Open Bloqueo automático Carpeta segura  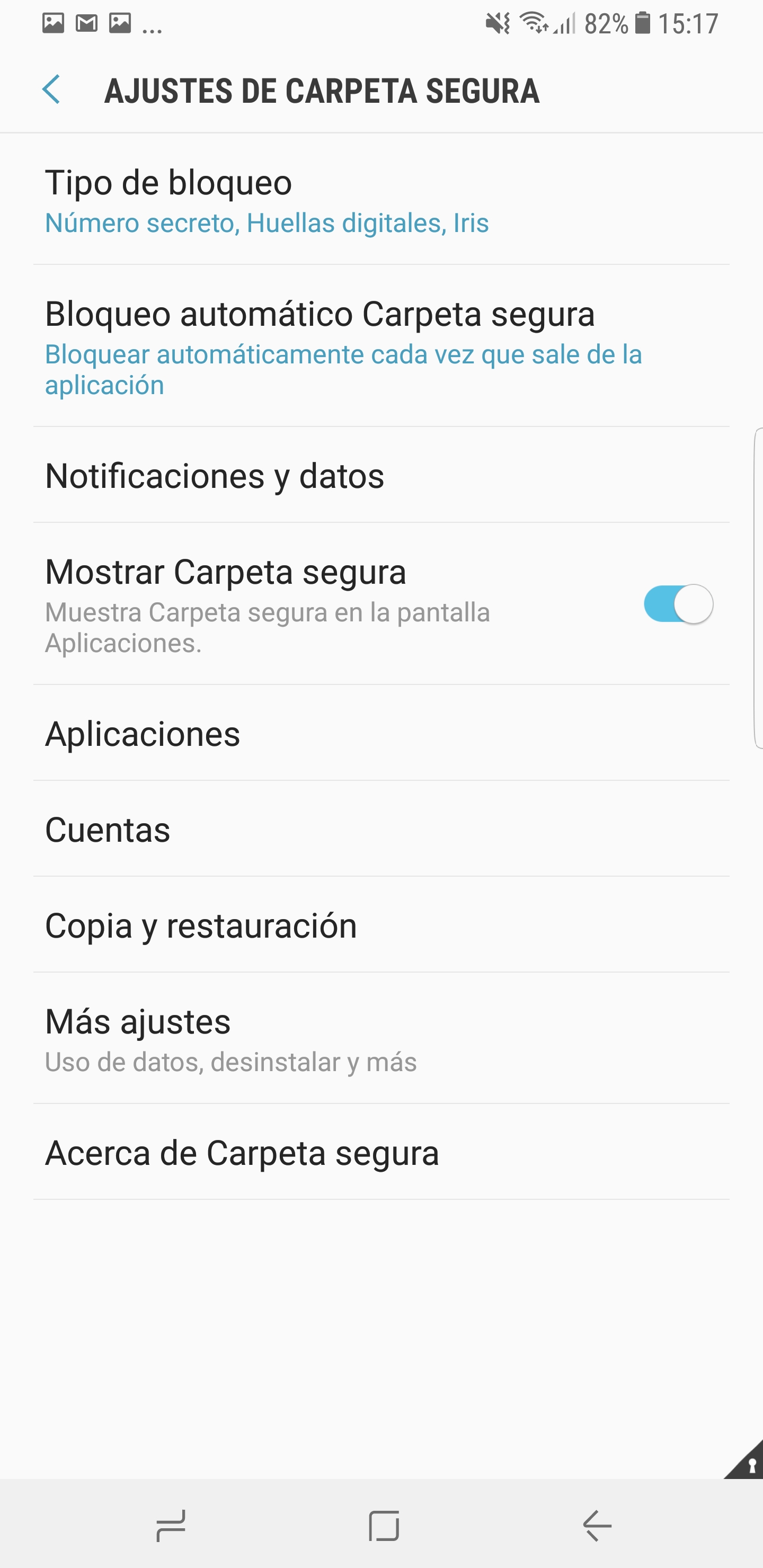pyautogui.click(x=381, y=346)
